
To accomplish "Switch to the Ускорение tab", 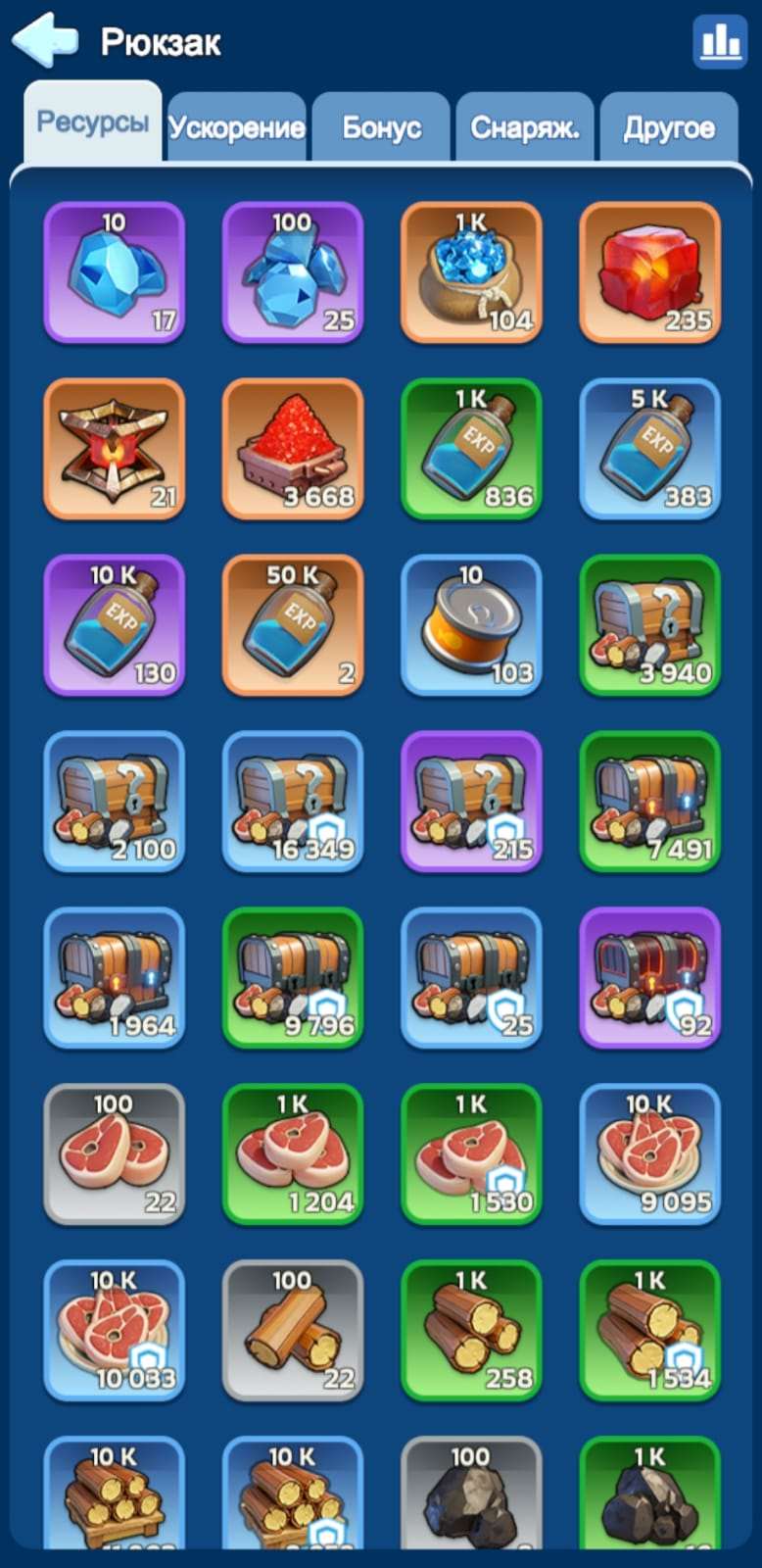I will [x=236, y=127].
